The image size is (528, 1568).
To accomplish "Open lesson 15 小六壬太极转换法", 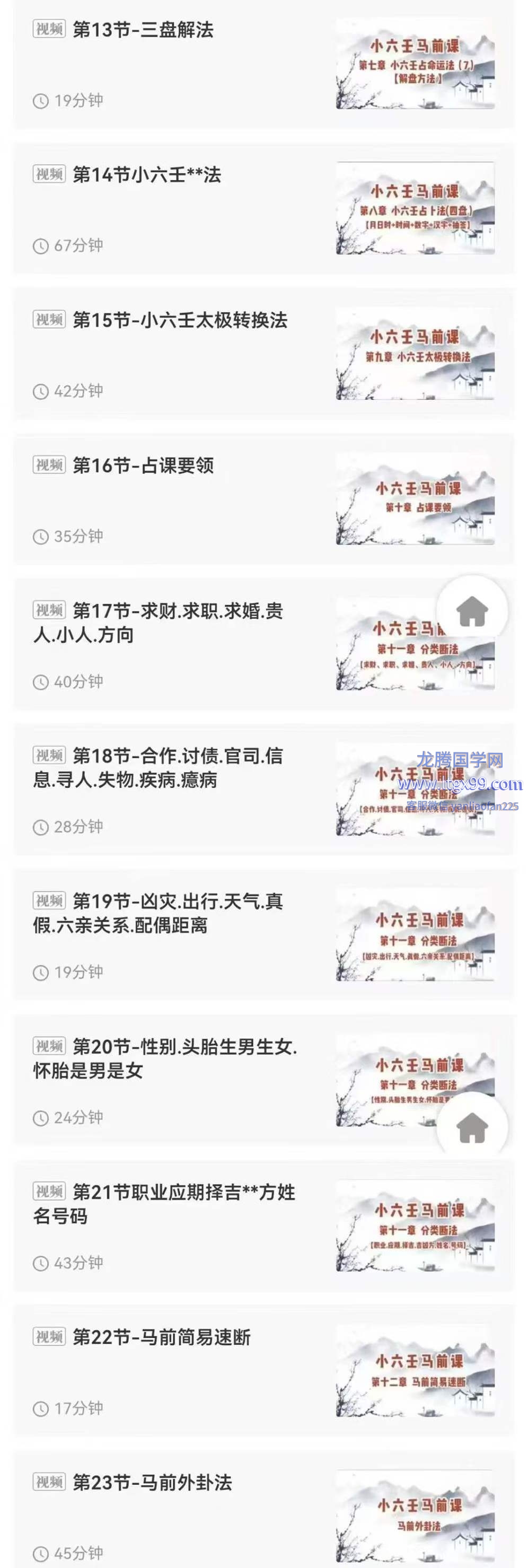I will 180,320.
